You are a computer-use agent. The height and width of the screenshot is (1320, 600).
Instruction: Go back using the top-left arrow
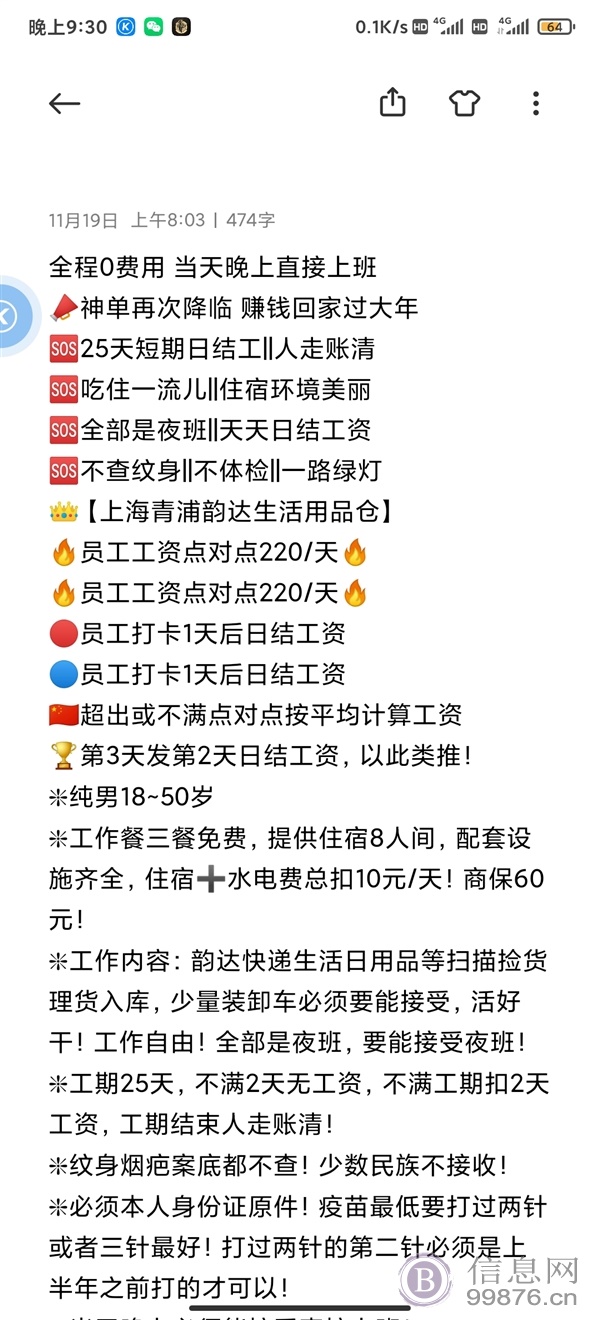[x=64, y=103]
